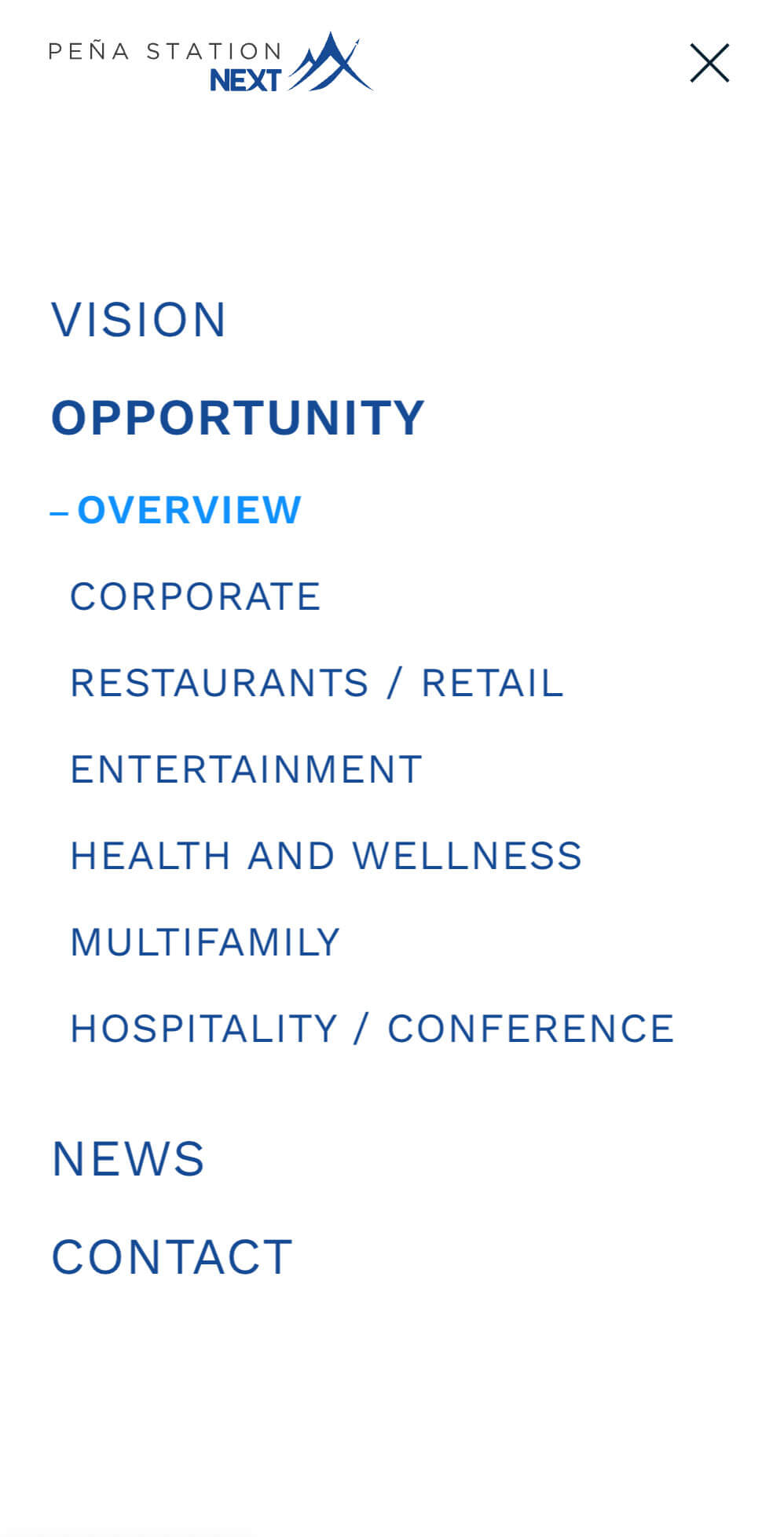Open the Vision page
This screenshot has width=784, height=1537.
pos(139,320)
